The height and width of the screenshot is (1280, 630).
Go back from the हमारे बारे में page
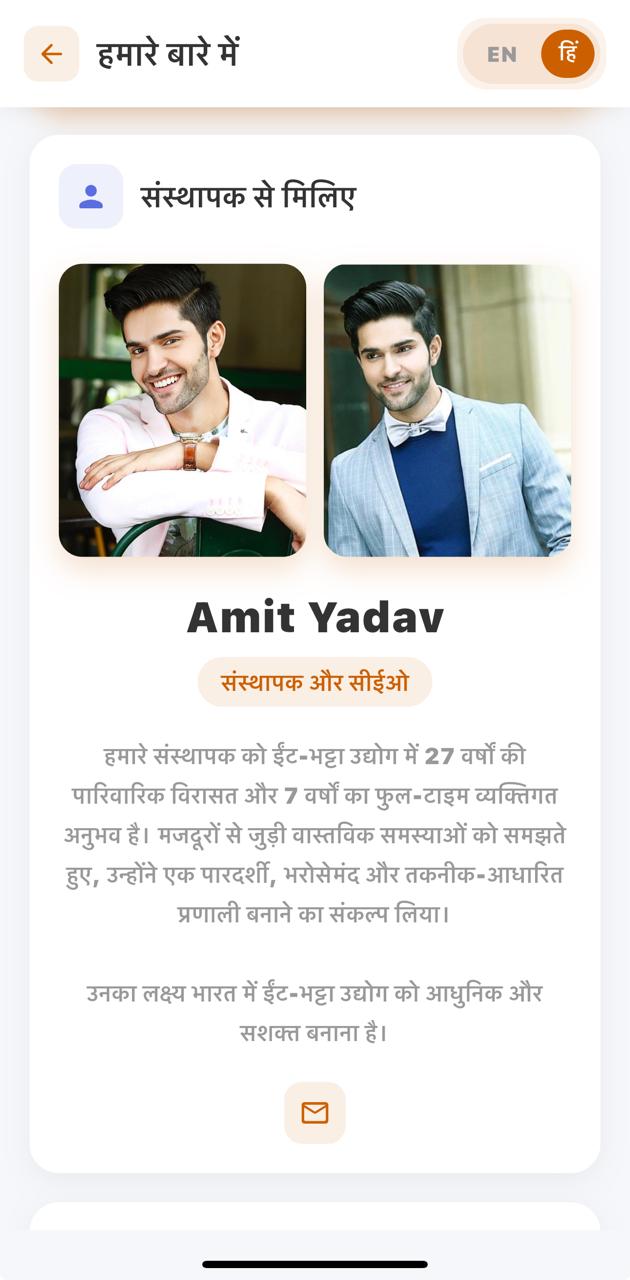[51, 54]
